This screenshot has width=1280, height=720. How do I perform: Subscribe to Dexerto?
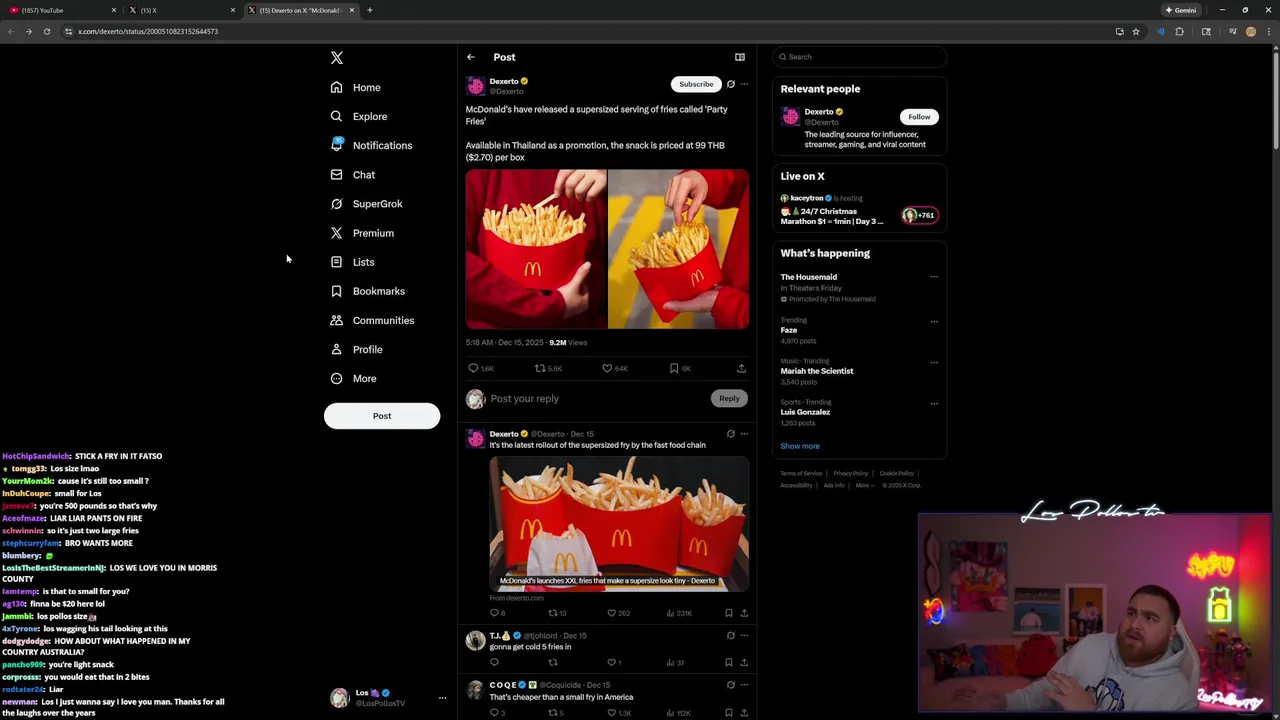(696, 85)
